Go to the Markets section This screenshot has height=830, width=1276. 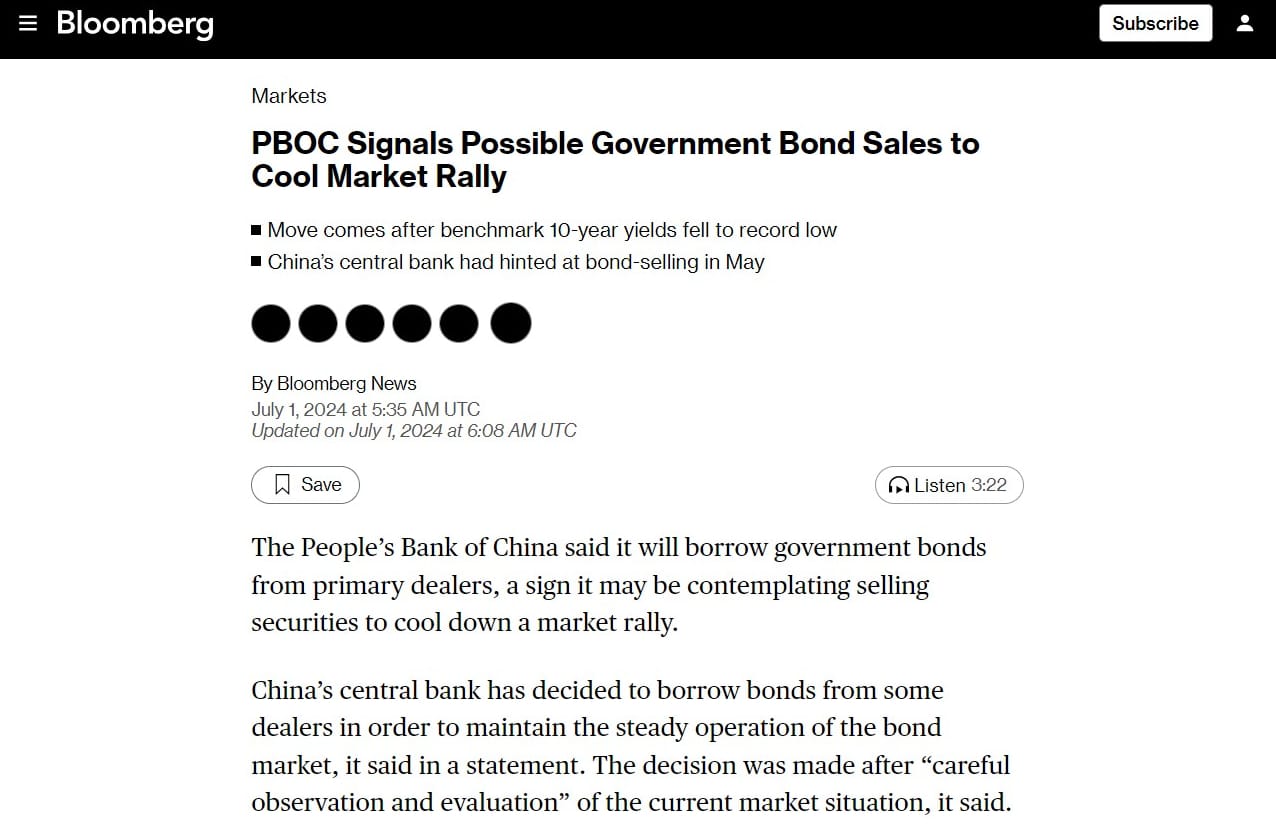[x=289, y=96]
